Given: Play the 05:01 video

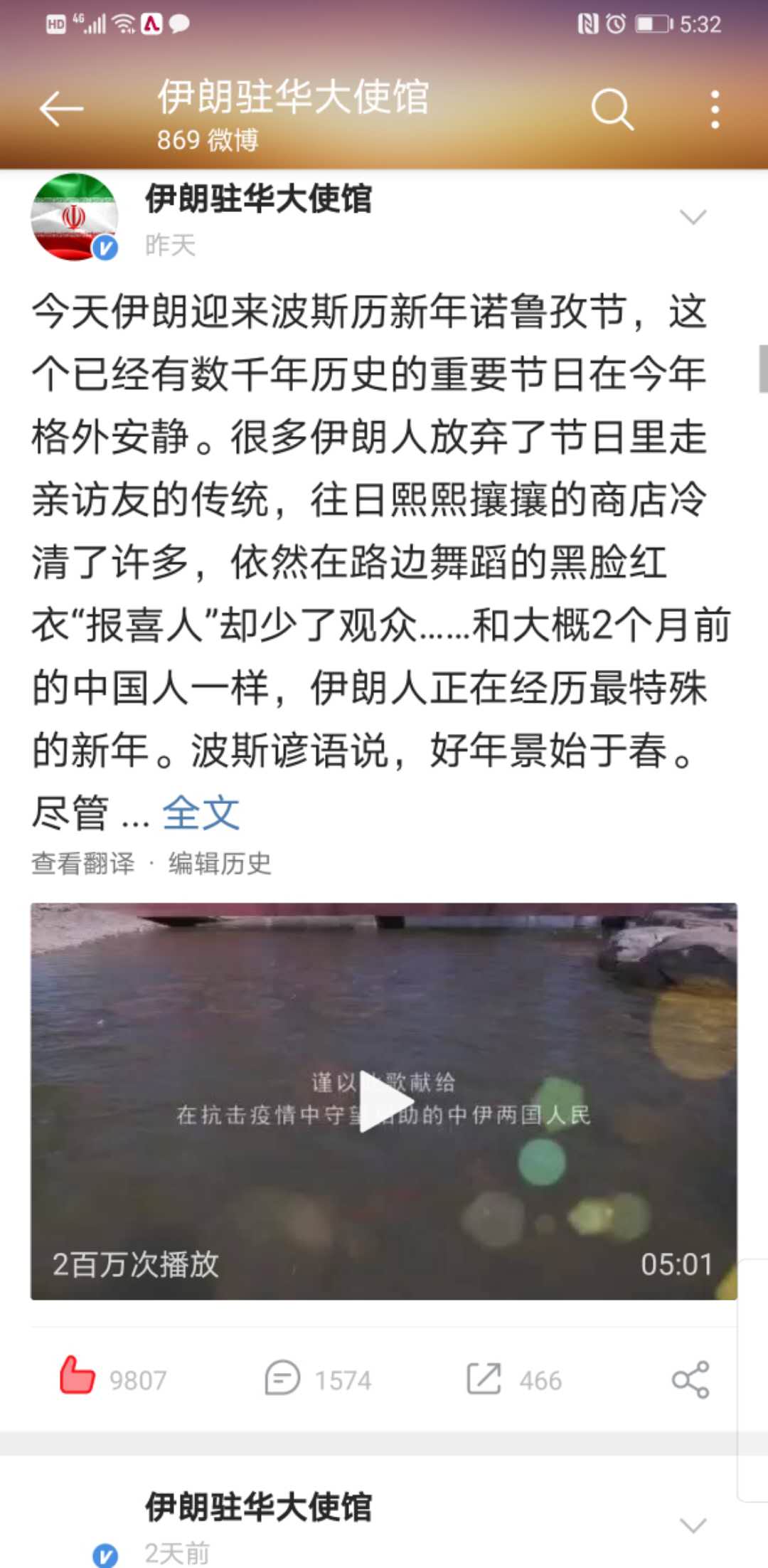Looking at the screenshot, I should tap(384, 1101).
